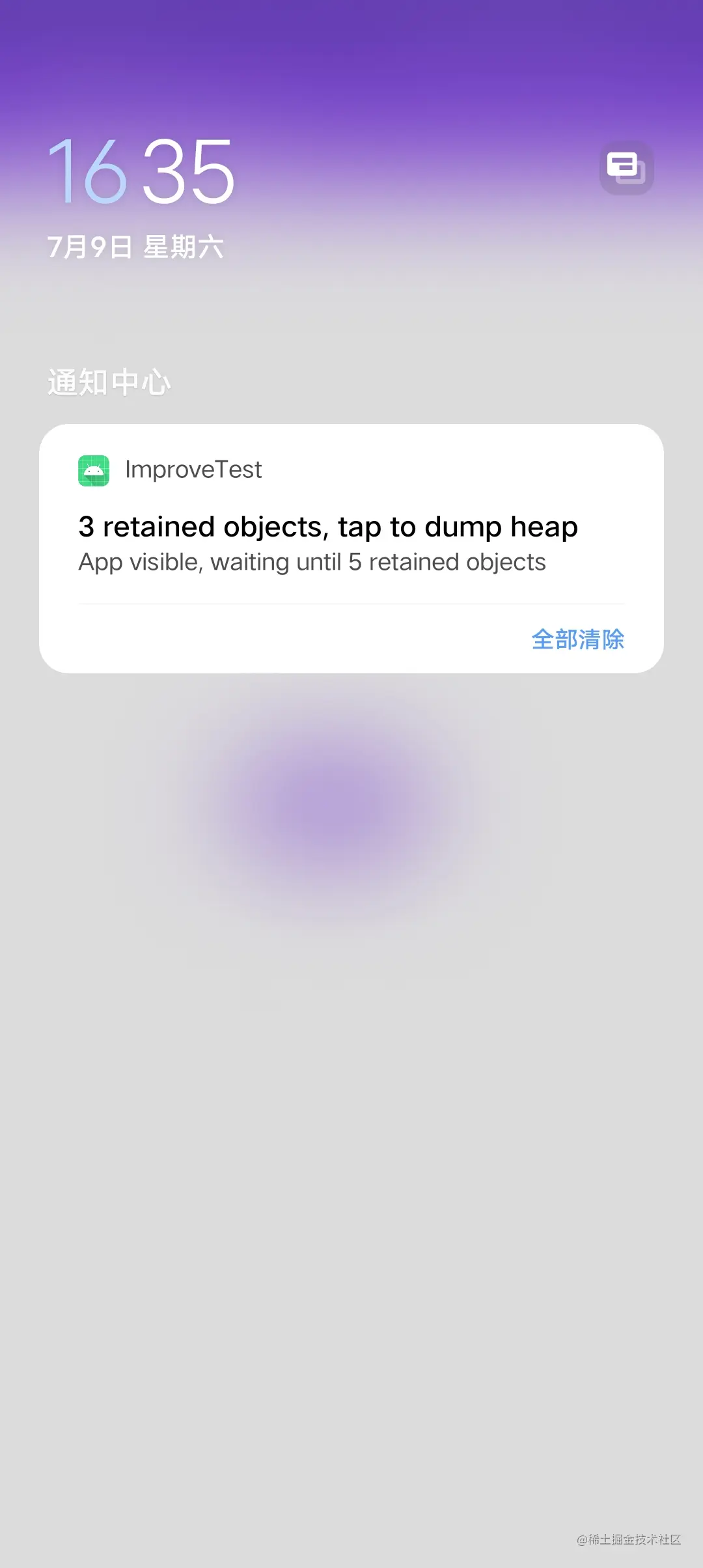Open the control center toggle icon
Viewport: 703px width, 1568px height.
626,168
